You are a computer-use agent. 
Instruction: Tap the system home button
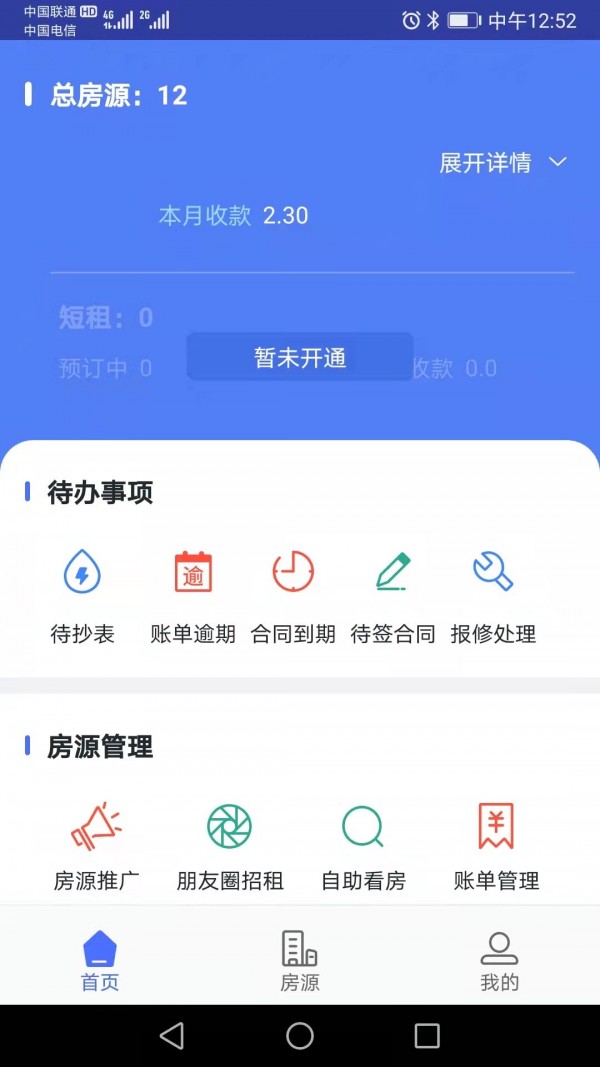tap(300, 1036)
